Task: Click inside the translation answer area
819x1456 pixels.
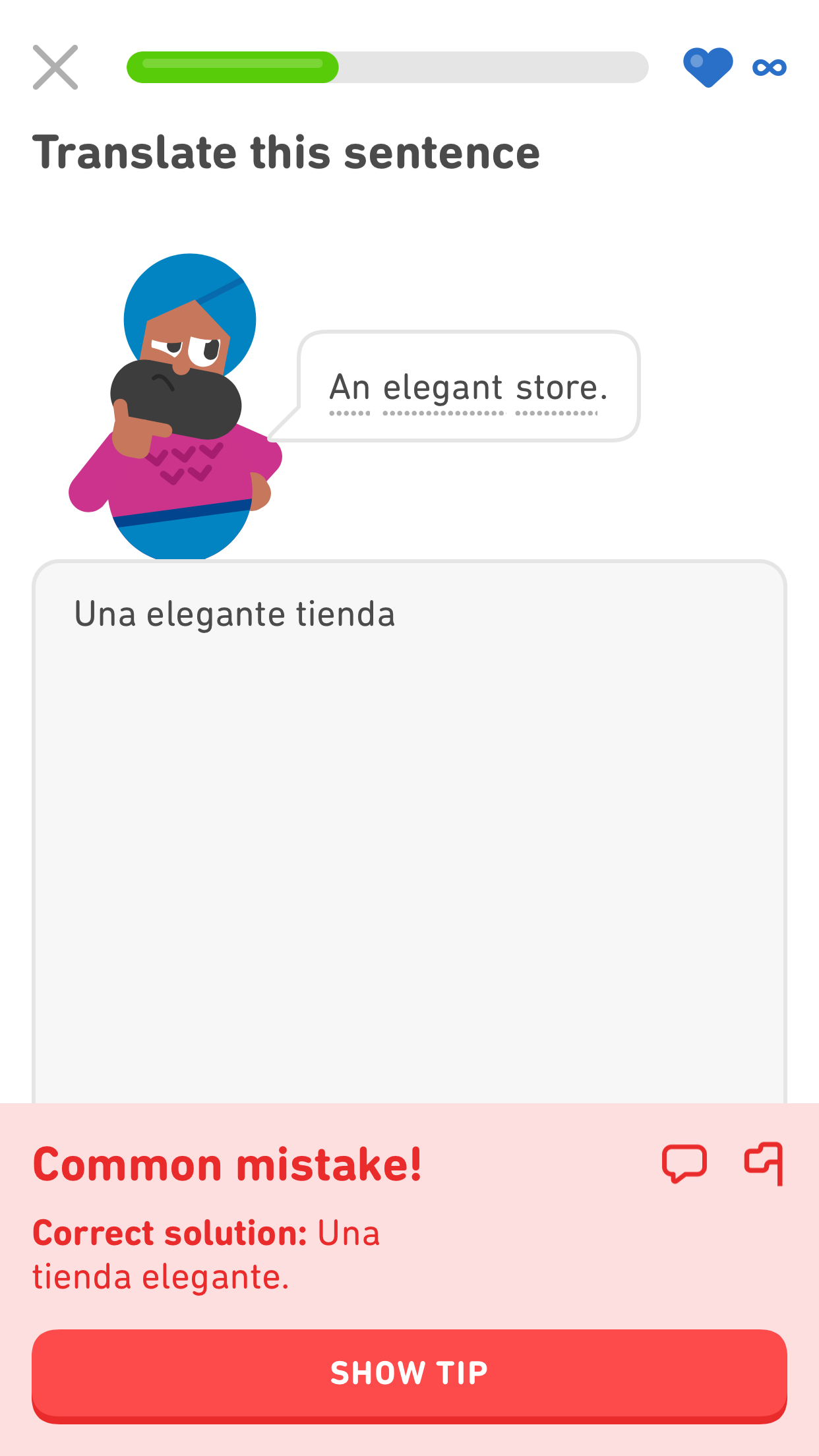Action: 409,824
